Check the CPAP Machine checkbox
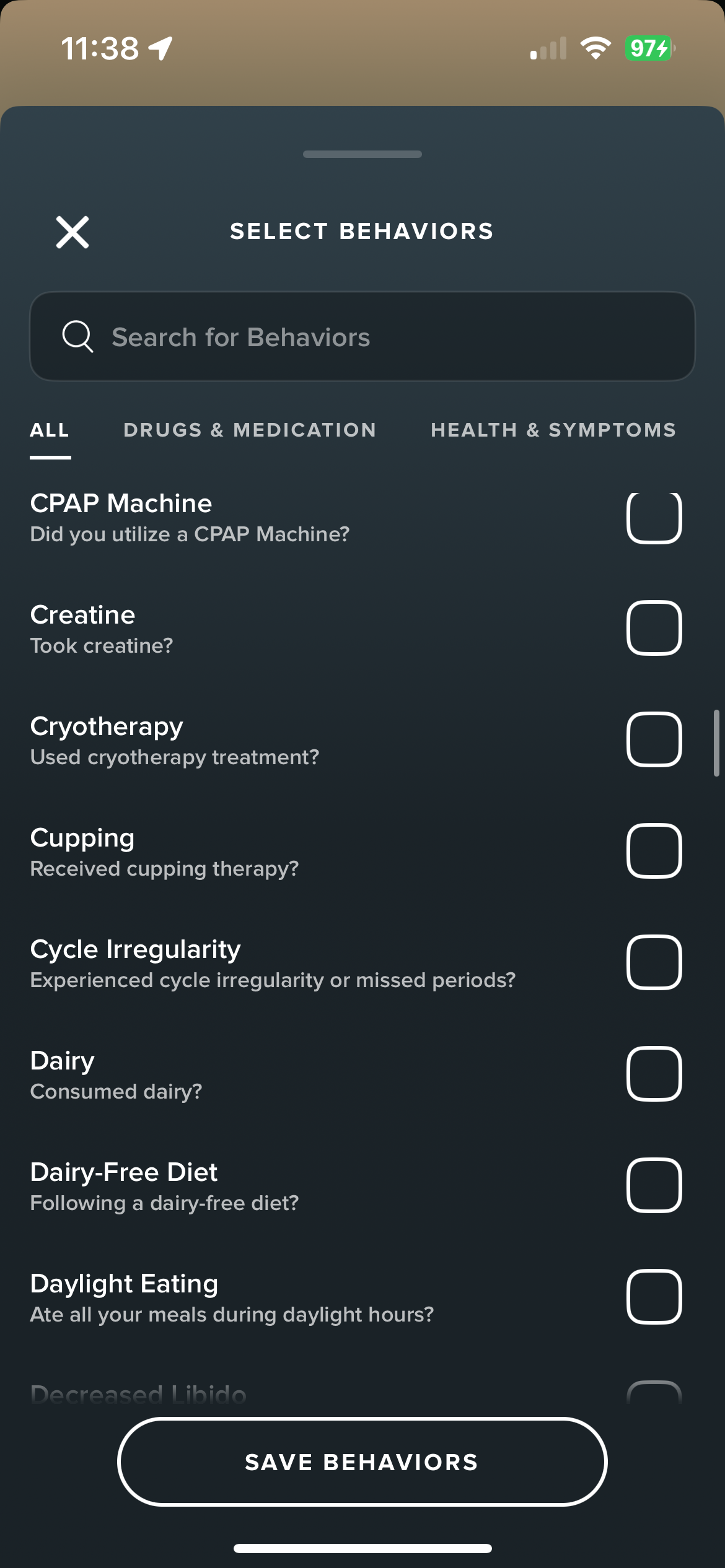The image size is (725, 1568). (654, 518)
